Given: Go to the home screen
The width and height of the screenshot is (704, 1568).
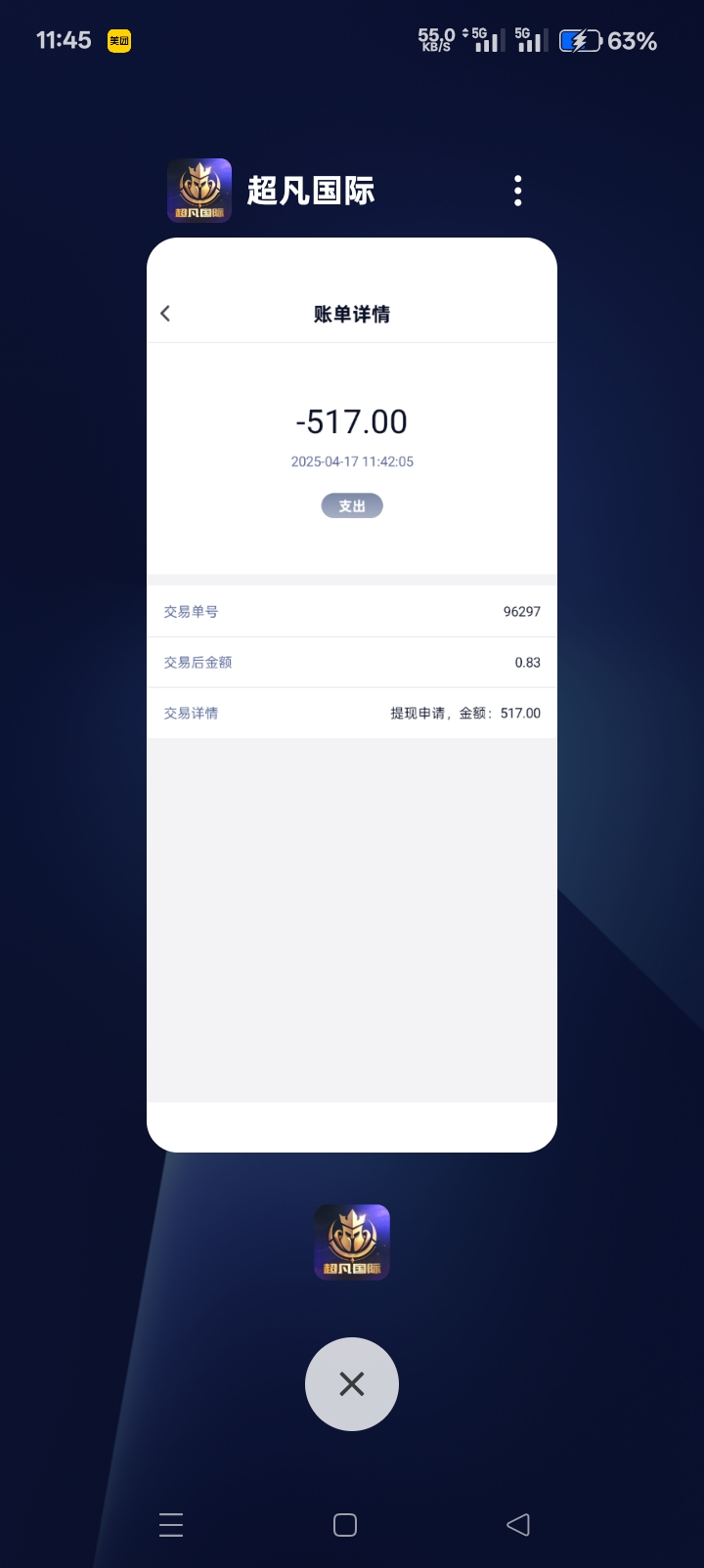Looking at the screenshot, I should point(345,1525).
